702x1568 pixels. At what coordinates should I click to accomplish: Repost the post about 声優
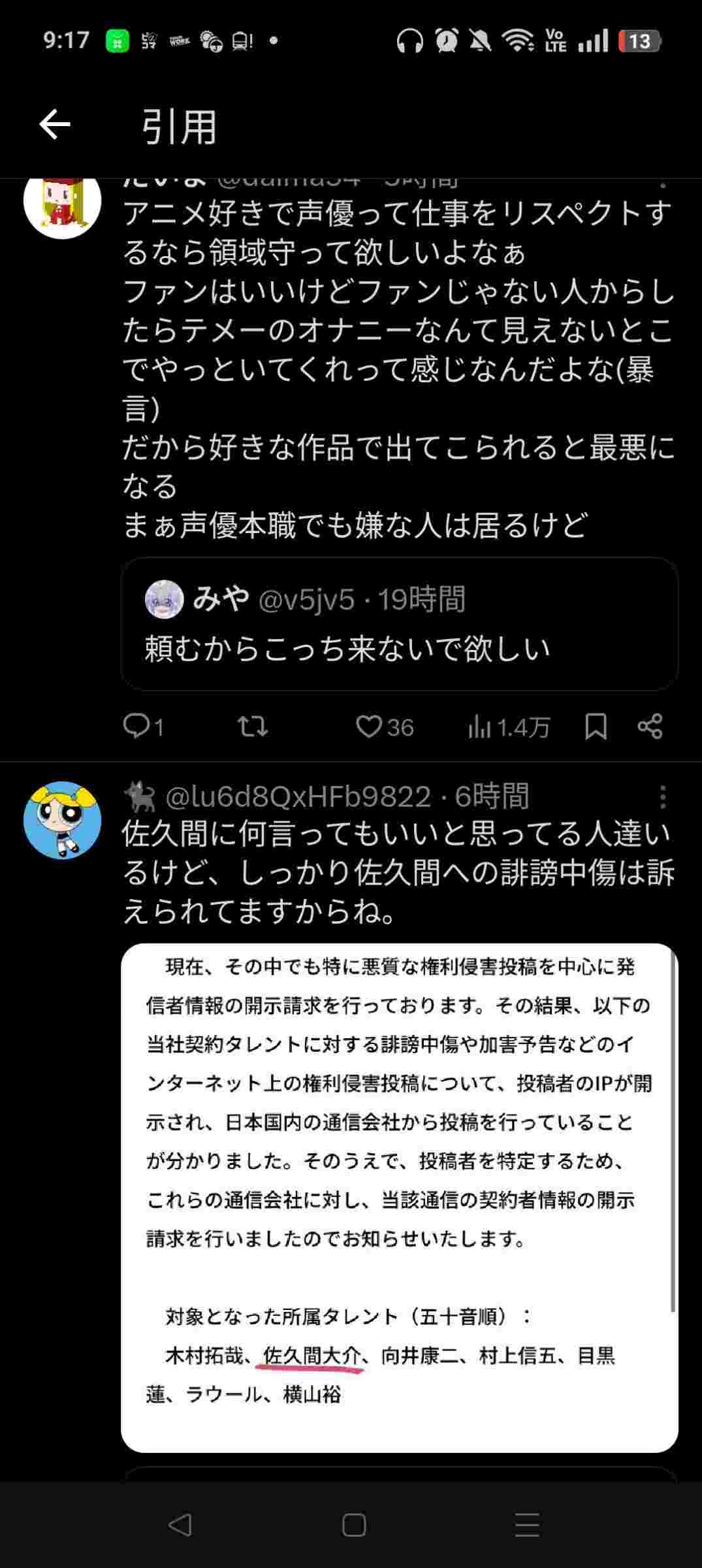click(x=252, y=726)
